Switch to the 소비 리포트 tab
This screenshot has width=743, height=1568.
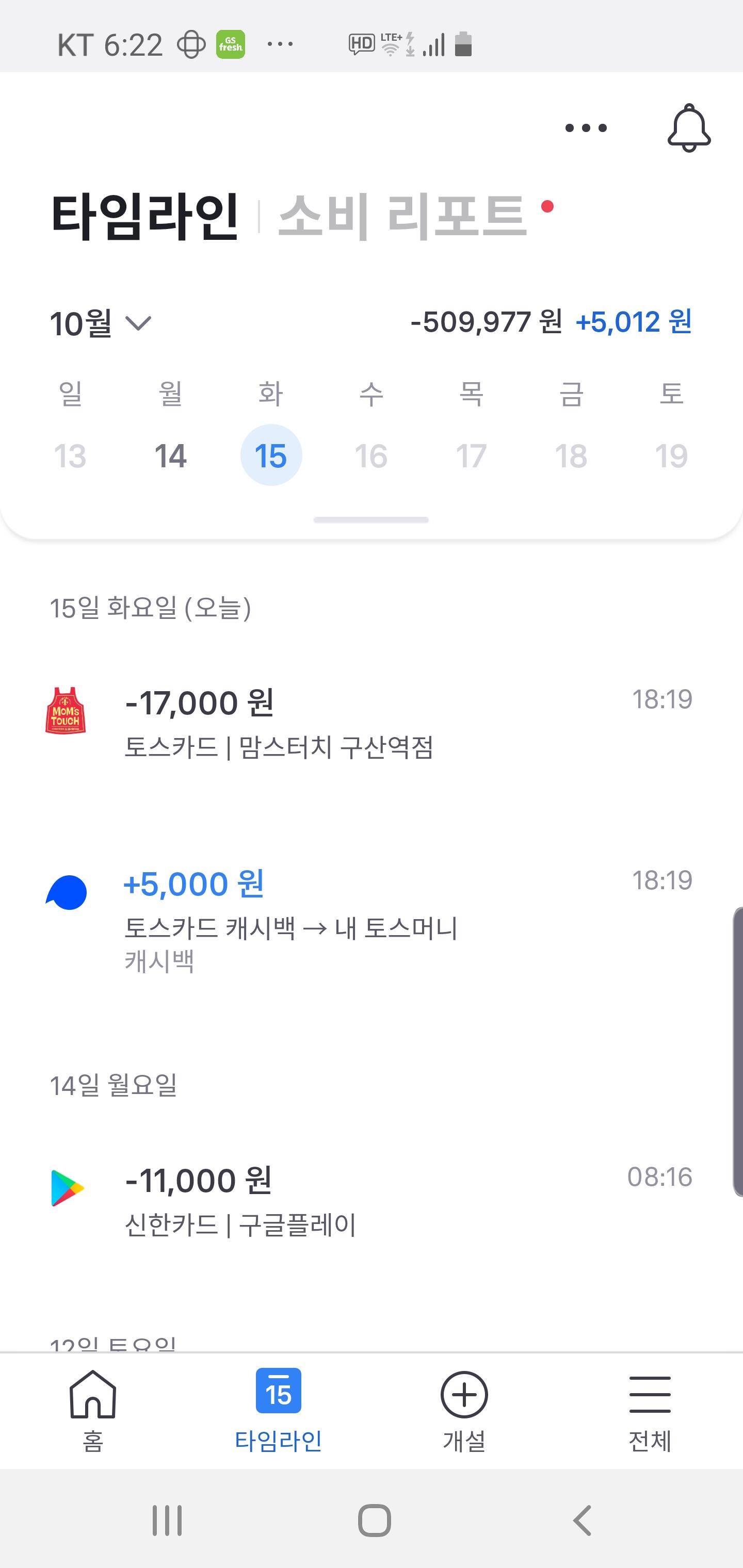click(x=402, y=216)
